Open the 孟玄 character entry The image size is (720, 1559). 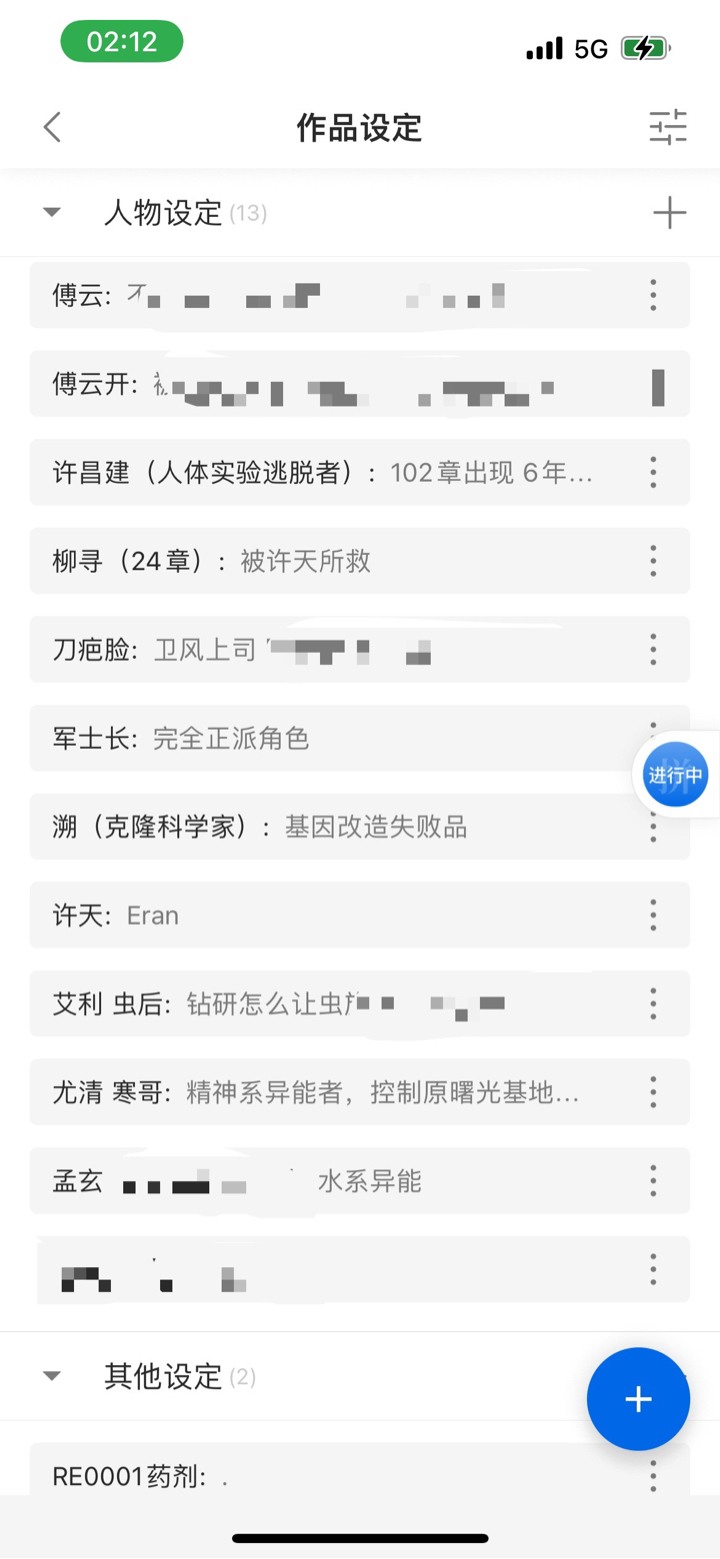point(300,1181)
